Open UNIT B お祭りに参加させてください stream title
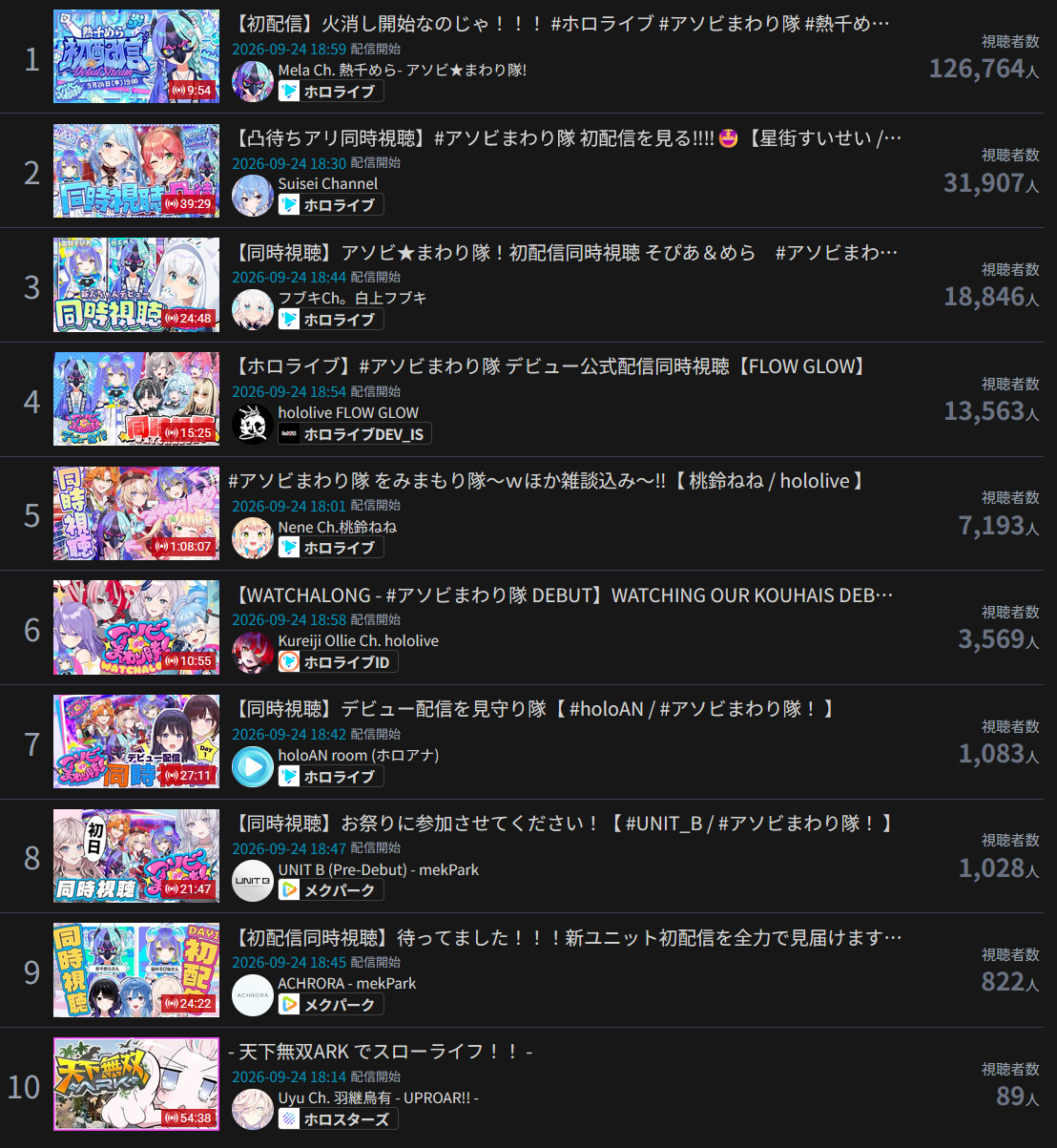The width and height of the screenshot is (1057, 1148). pyautogui.click(x=564, y=823)
